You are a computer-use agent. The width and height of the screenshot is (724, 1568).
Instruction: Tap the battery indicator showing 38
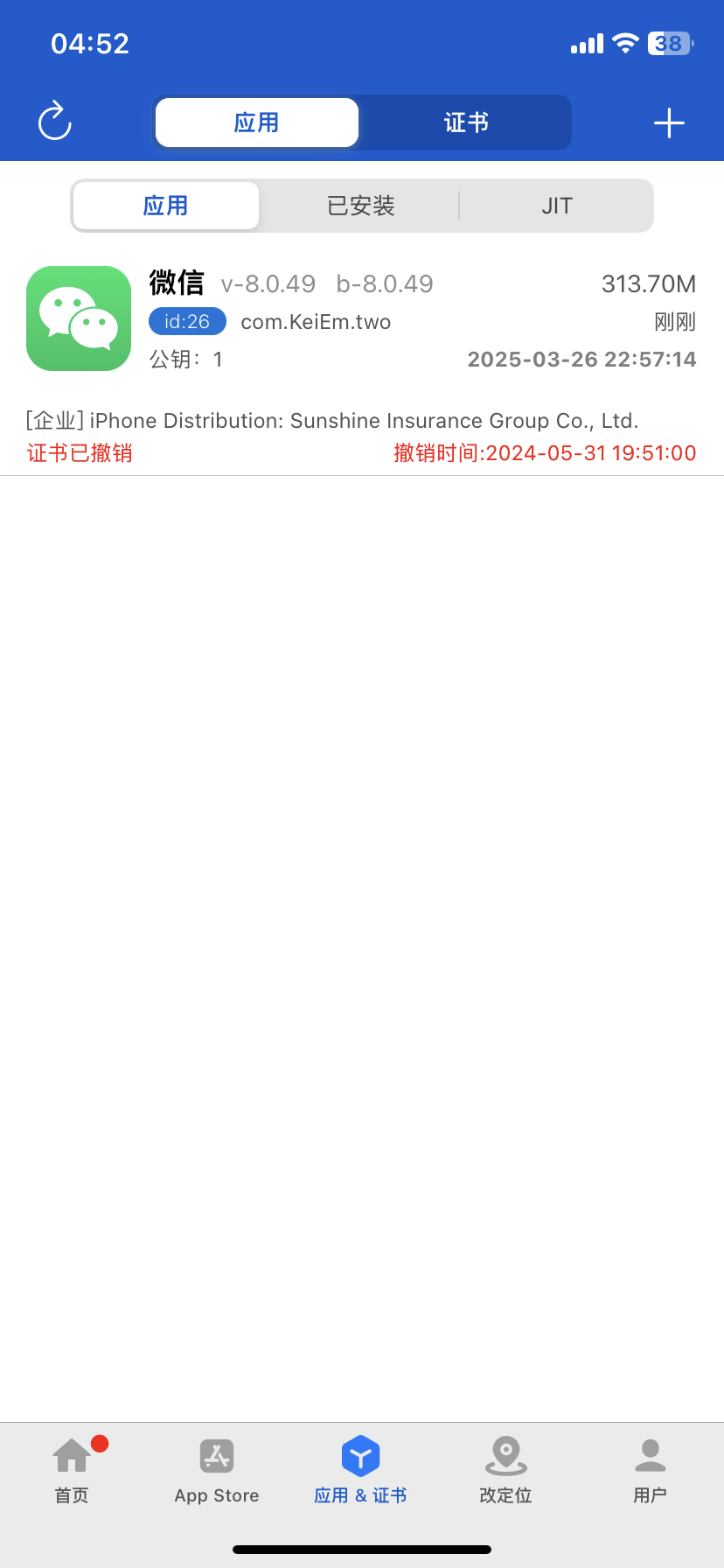pos(667,43)
